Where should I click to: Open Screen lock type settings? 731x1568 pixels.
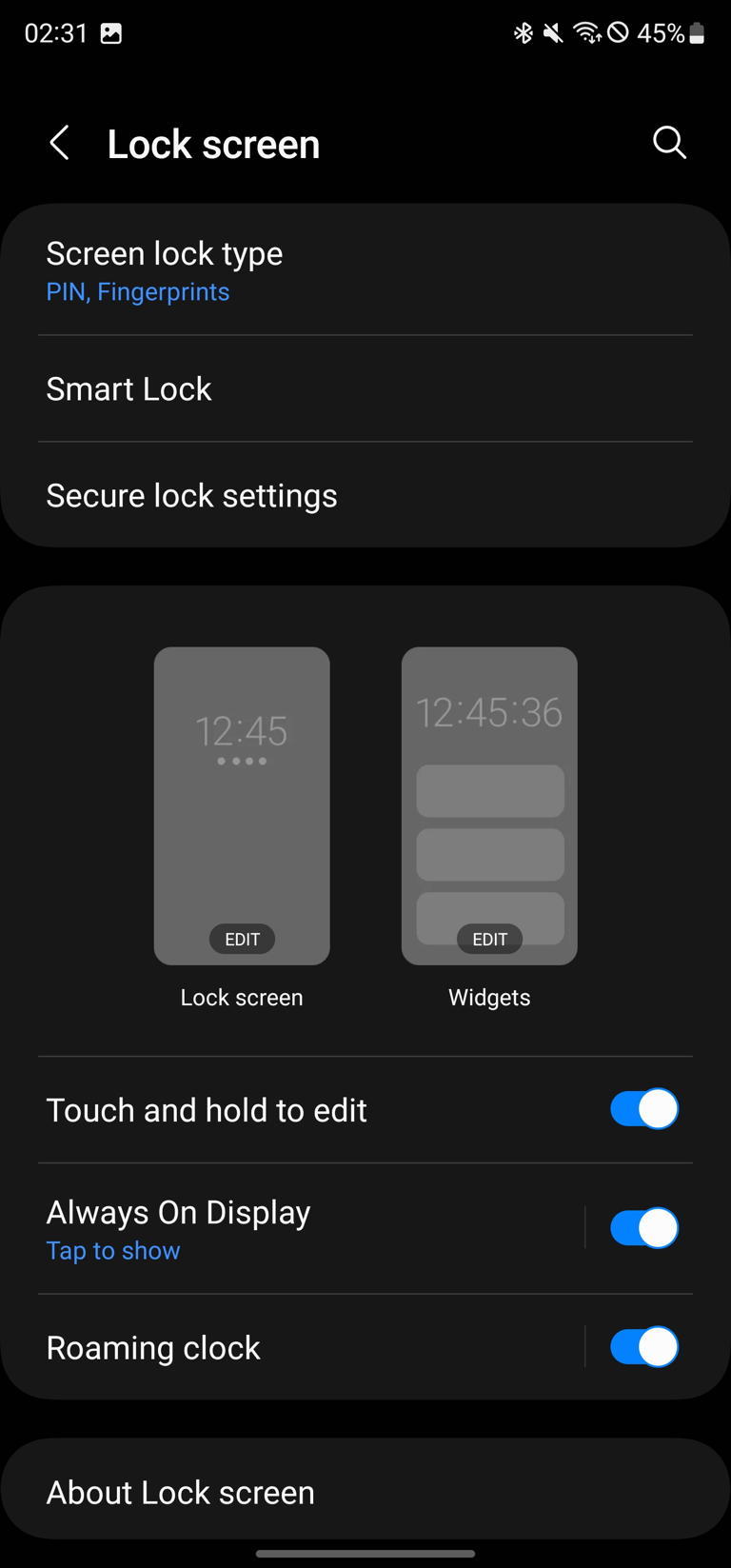(365, 270)
